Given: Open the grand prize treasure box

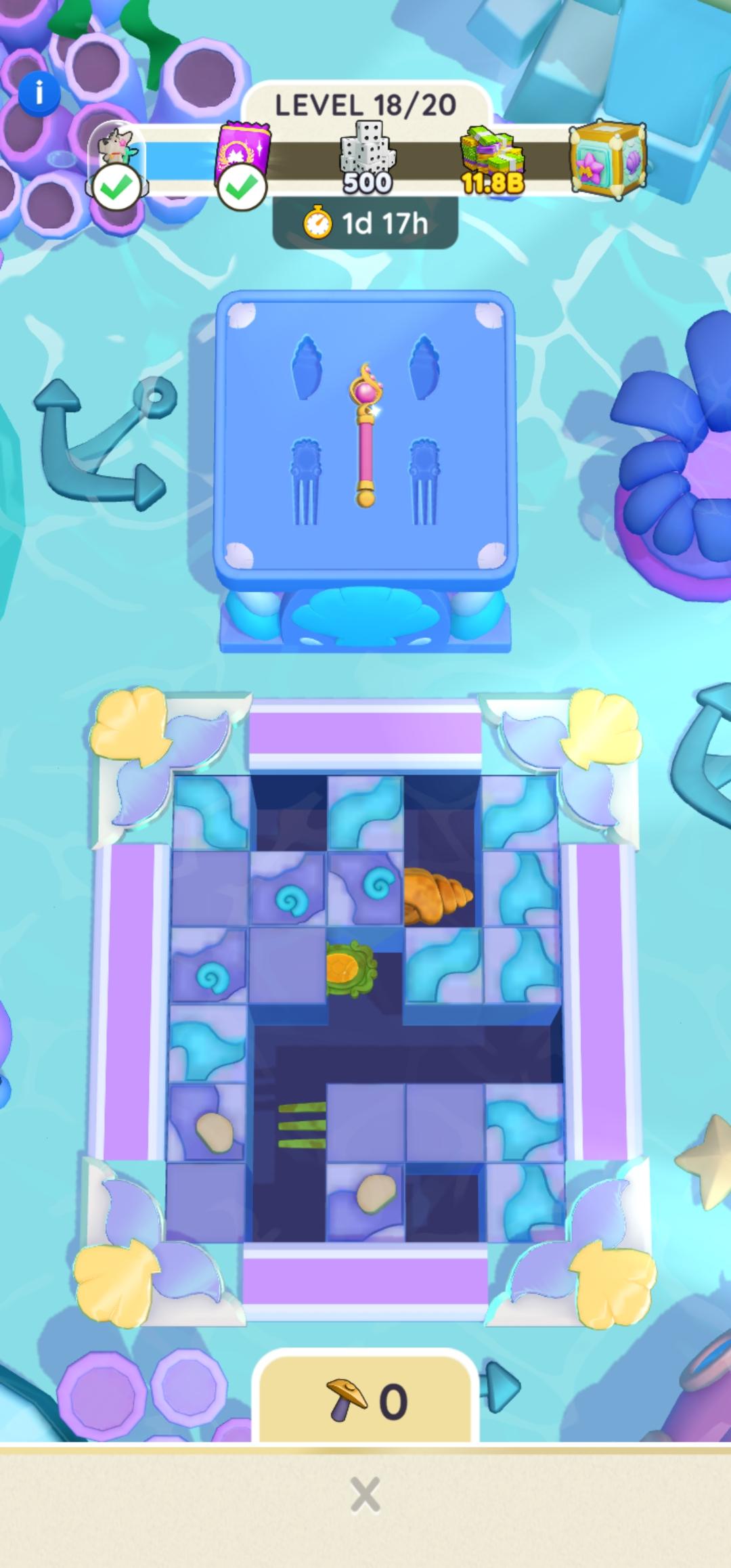Looking at the screenshot, I should [607, 160].
